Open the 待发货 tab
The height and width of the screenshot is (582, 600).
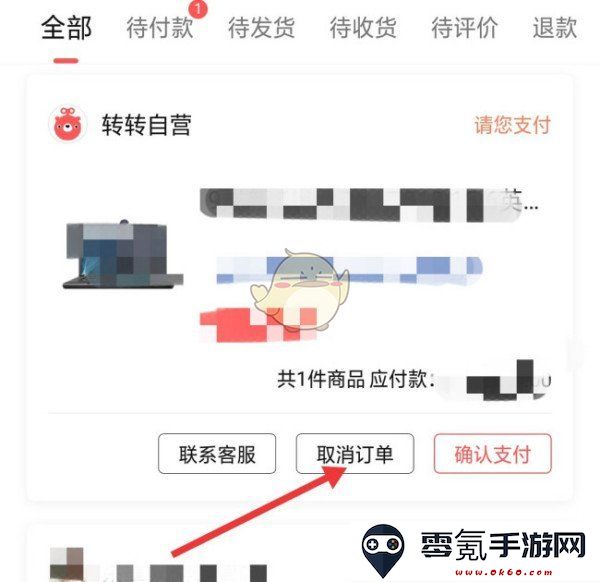coord(261,29)
